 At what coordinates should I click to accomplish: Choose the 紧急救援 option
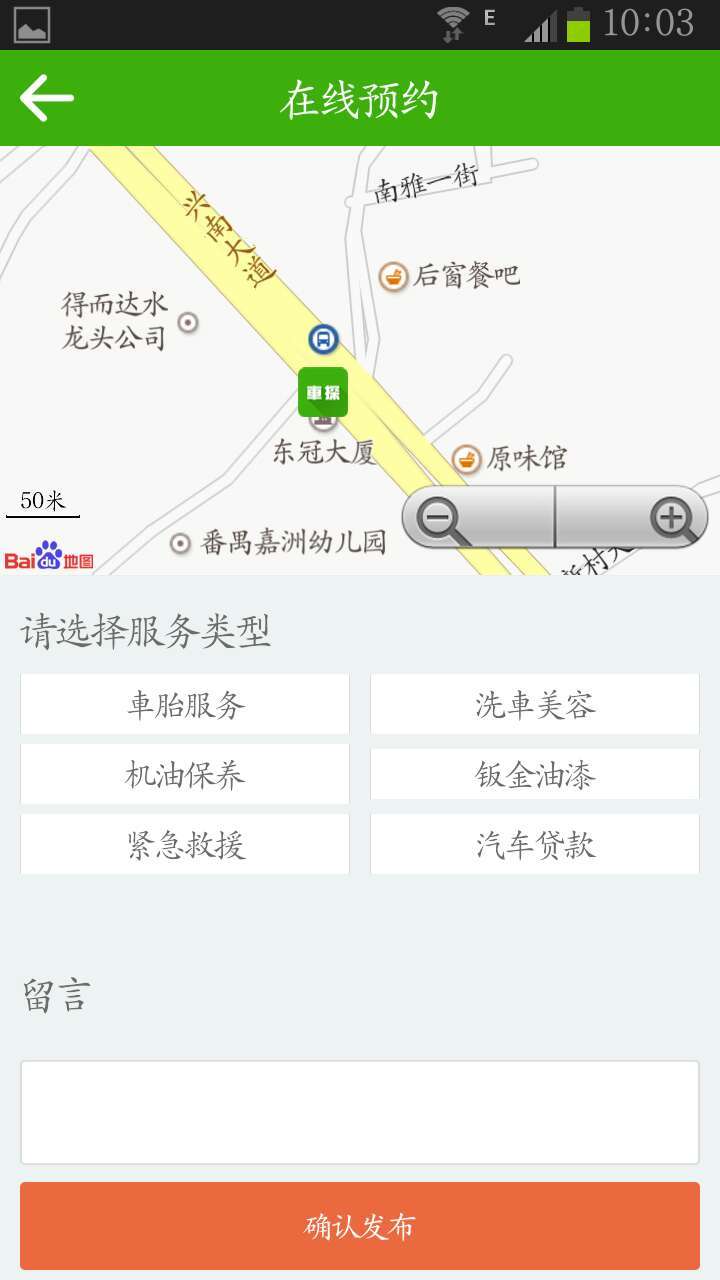(185, 845)
